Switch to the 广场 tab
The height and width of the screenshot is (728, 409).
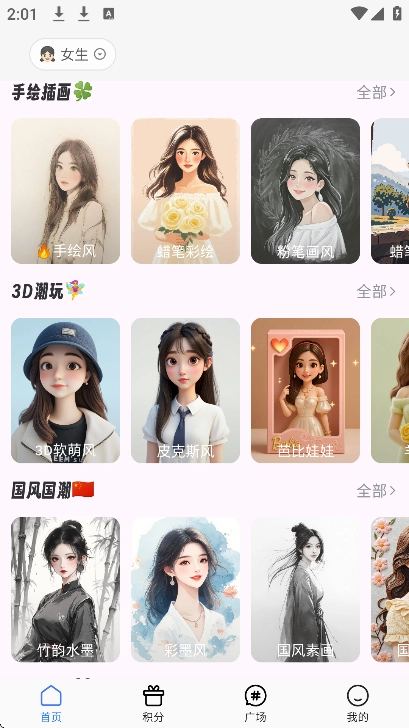[255, 703]
